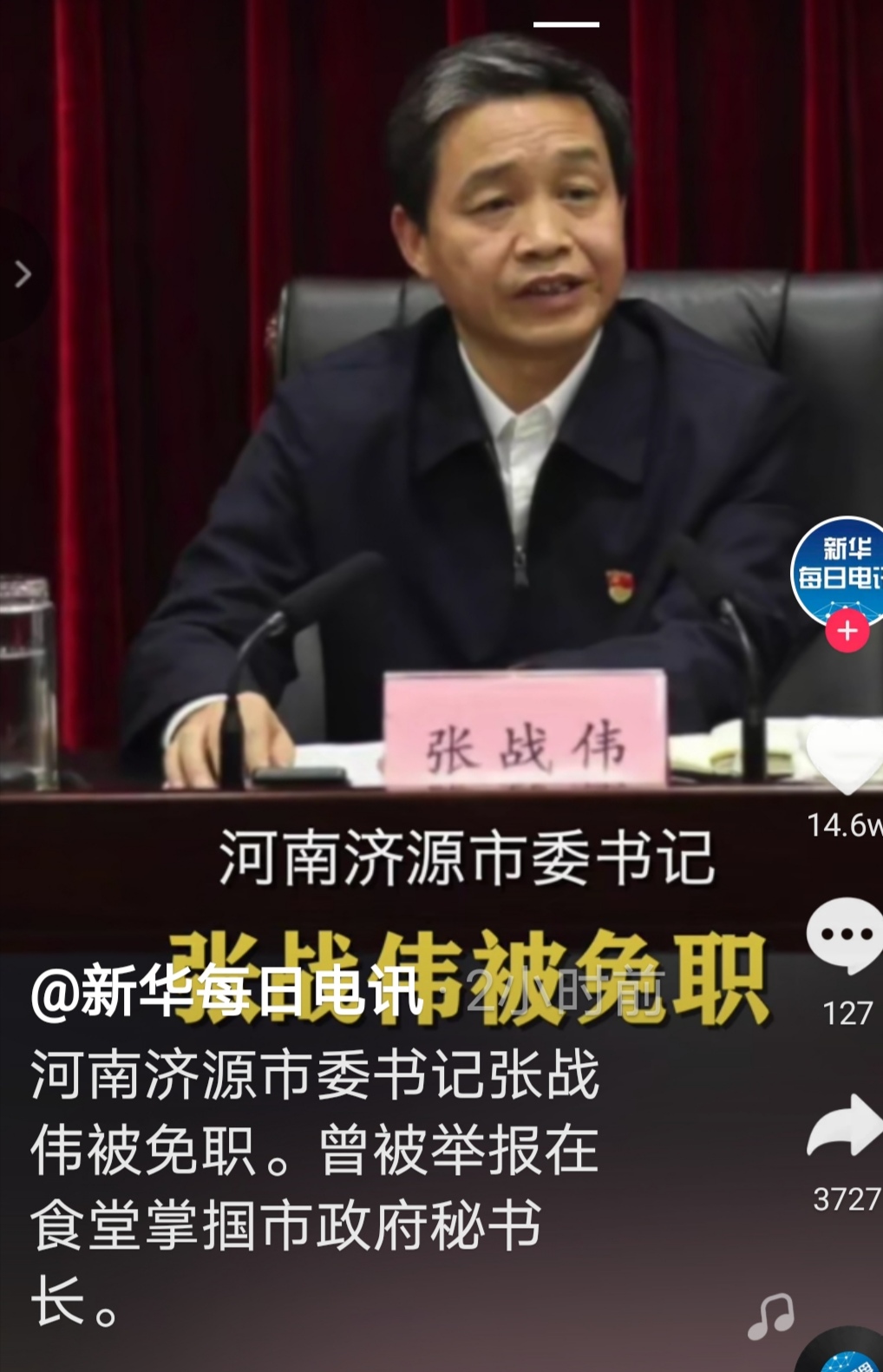
Task: Open the side arrow on the left edge
Action: (x=22, y=274)
